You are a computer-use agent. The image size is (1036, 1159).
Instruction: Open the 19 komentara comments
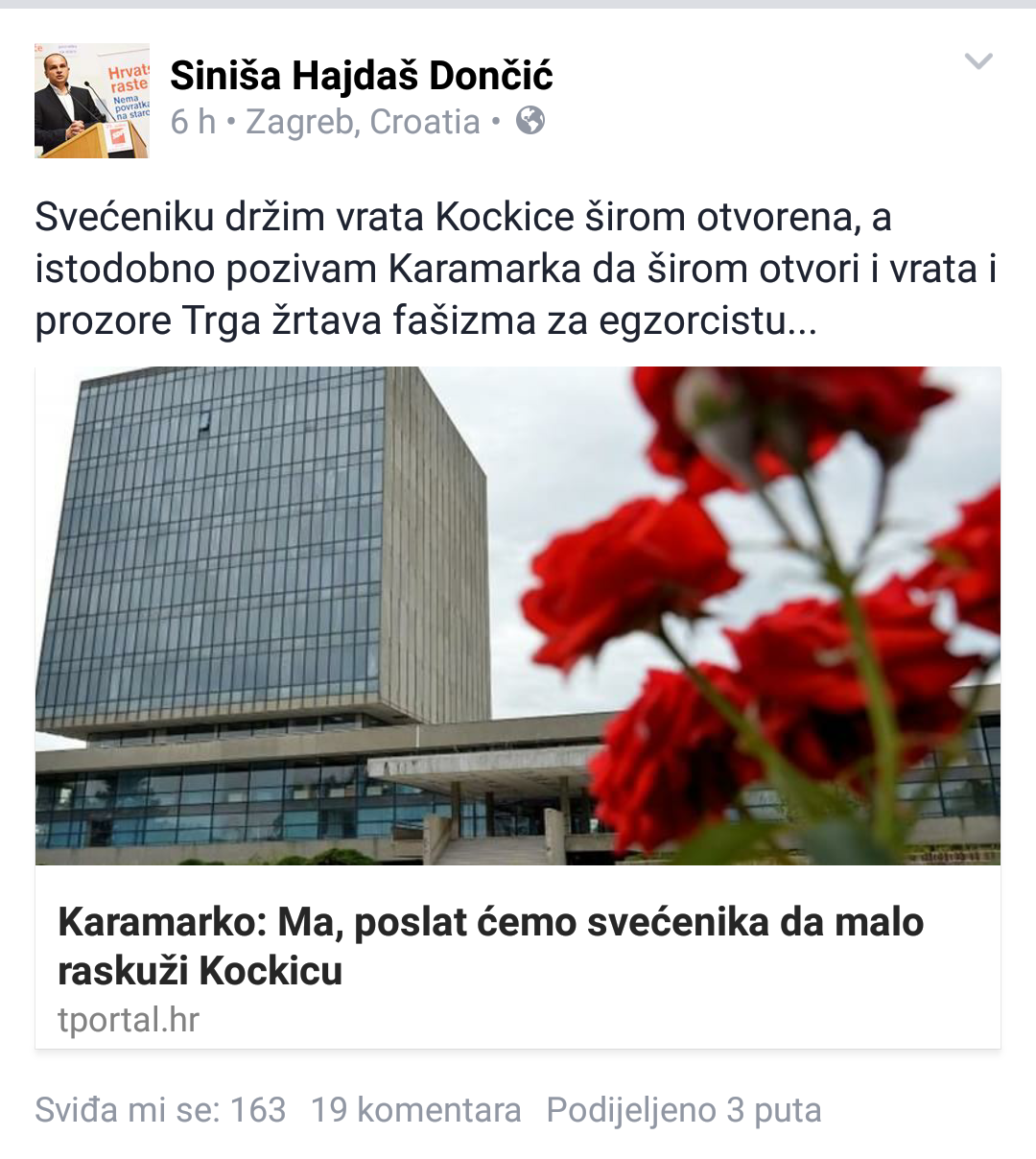click(x=415, y=1110)
